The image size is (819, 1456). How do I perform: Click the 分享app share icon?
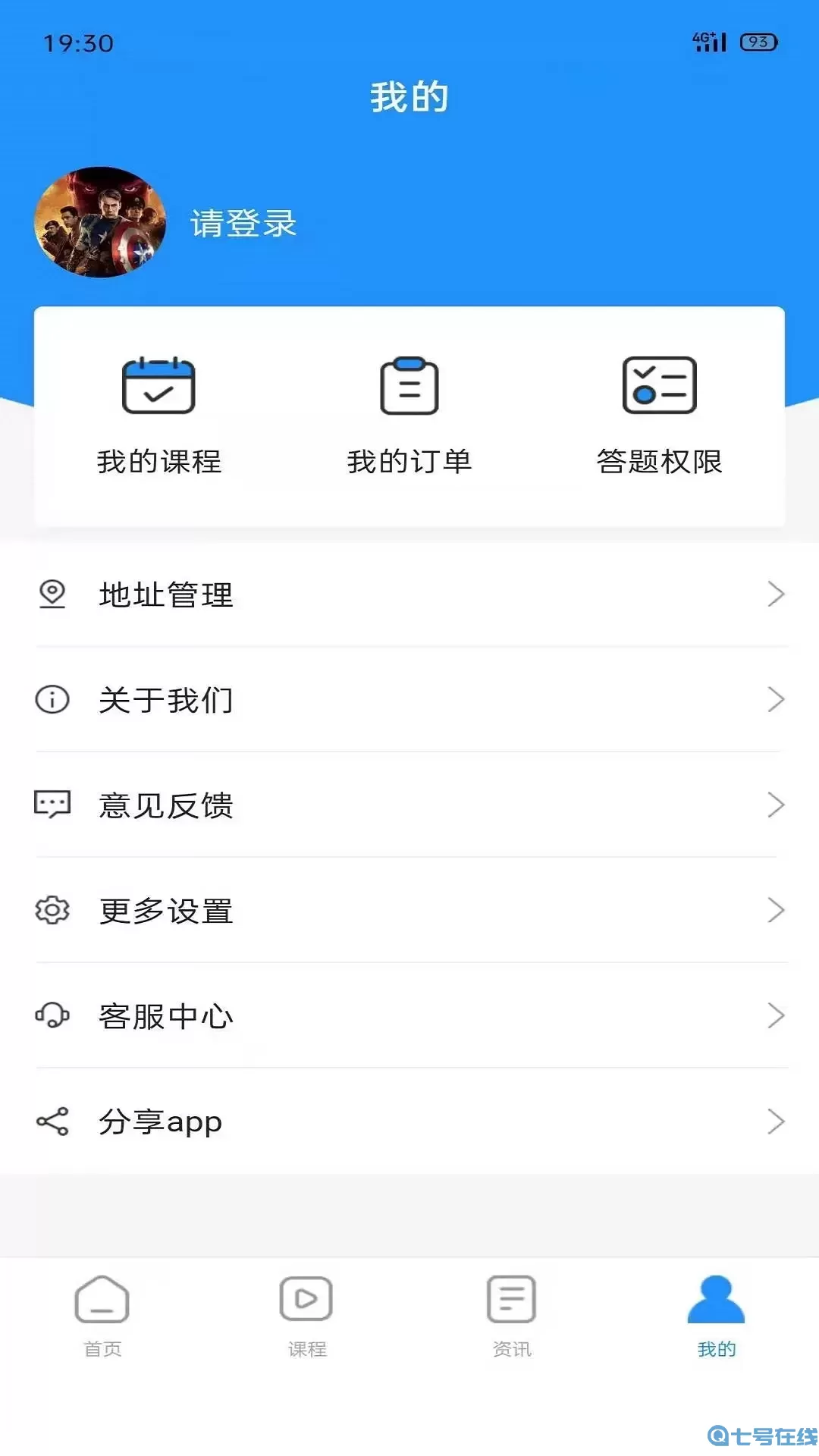coord(52,1121)
